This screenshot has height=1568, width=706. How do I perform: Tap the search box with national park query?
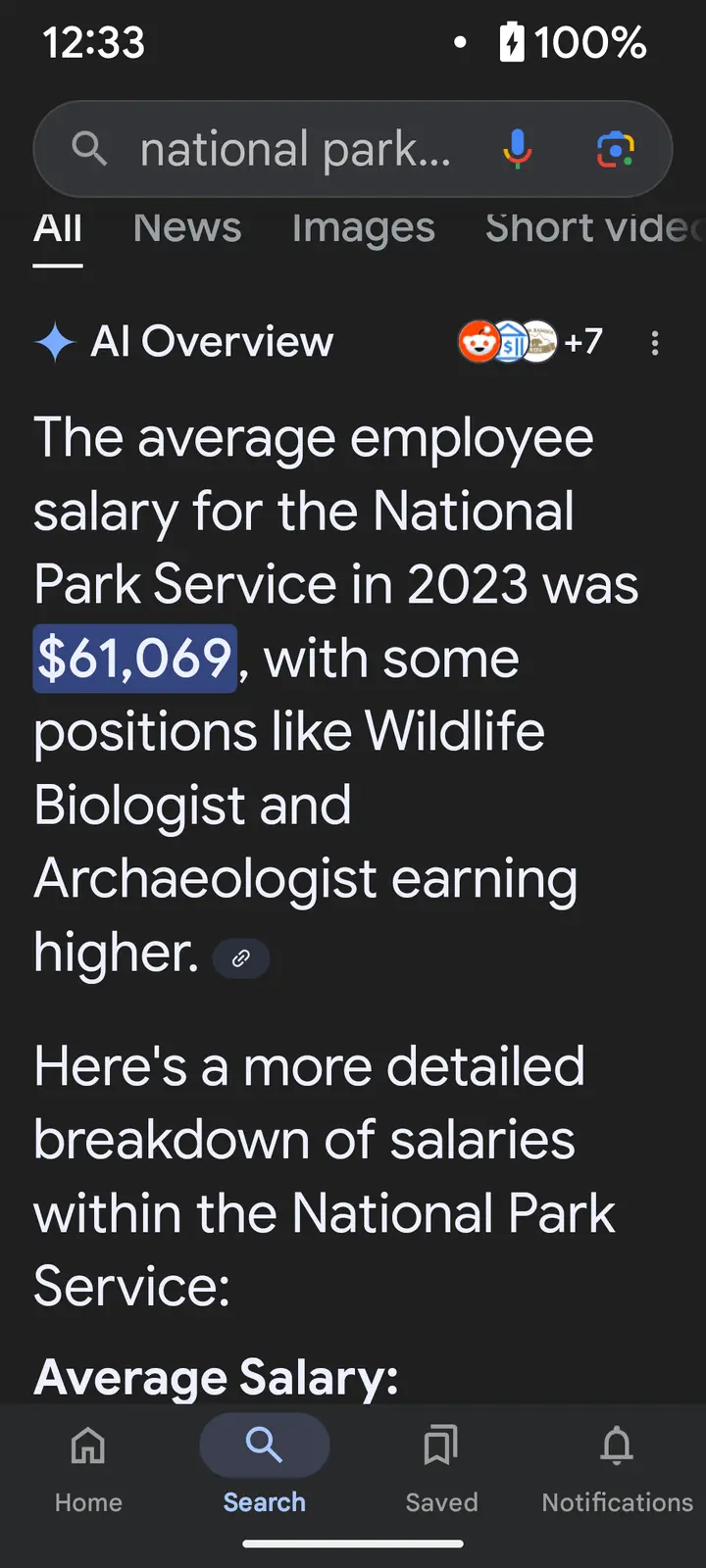294,150
